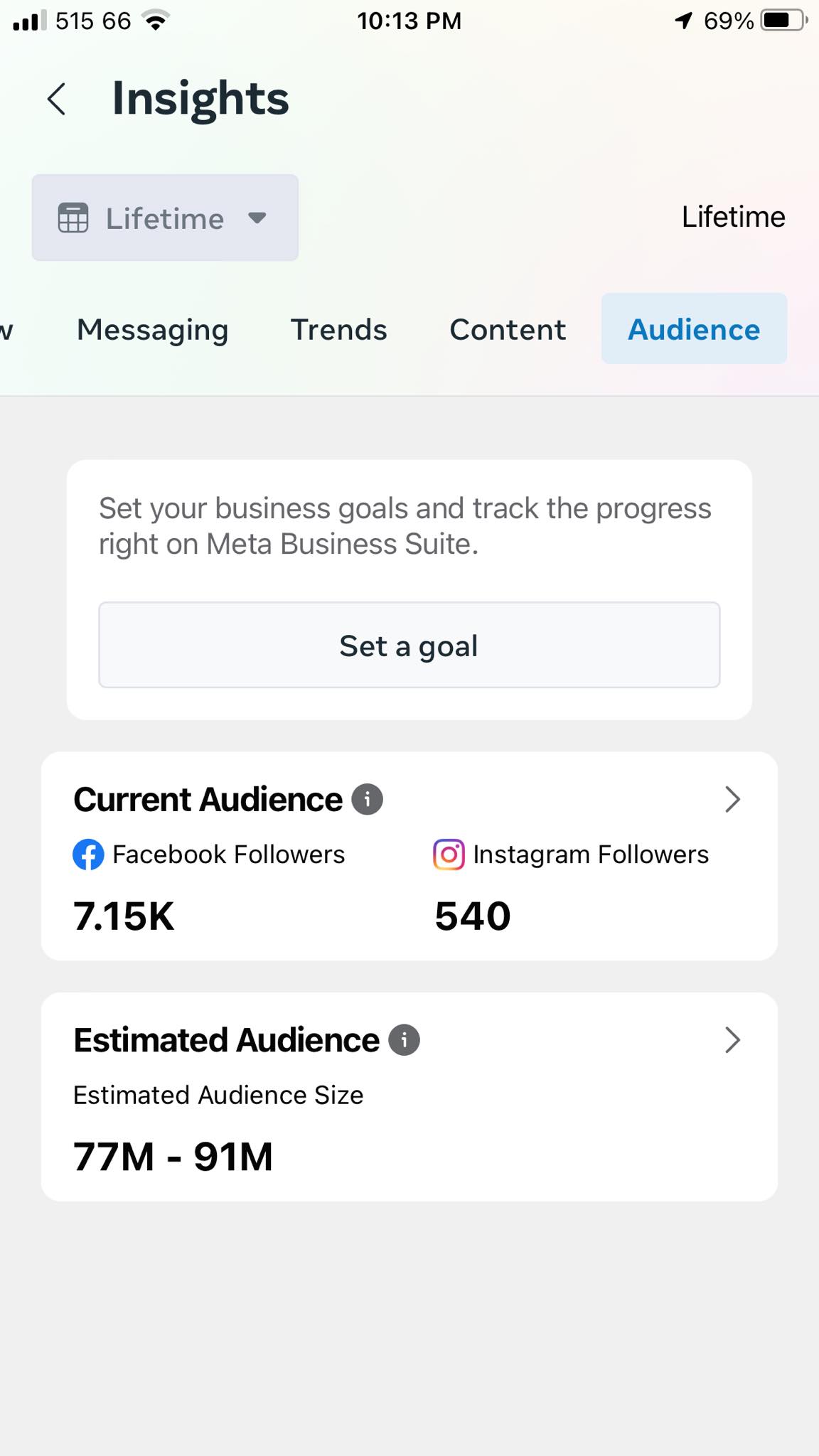Image resolution: width=819 pixels, height=1456 pixels.
Task: Switch to the Messaging tab
Action: [152, 330]
